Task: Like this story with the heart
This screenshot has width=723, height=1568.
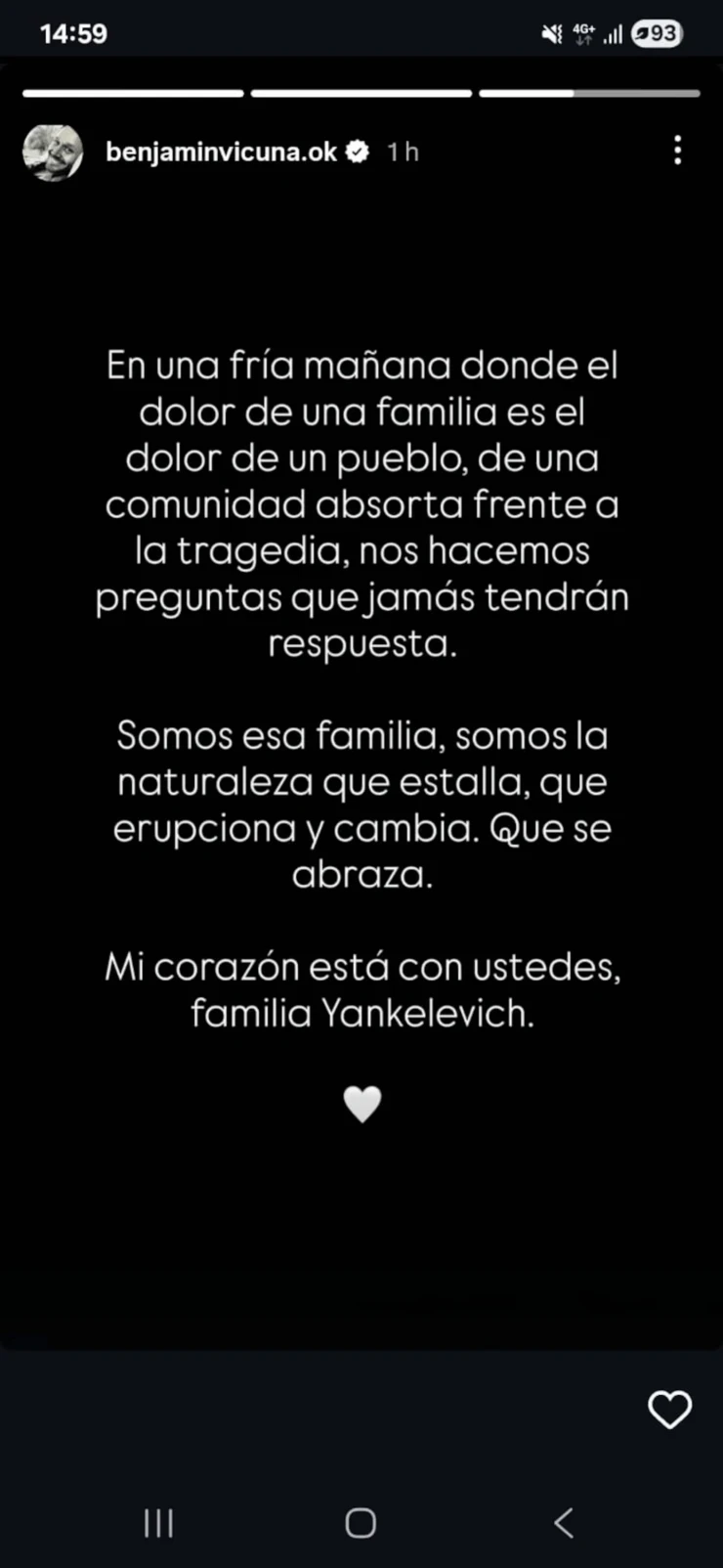Action: tap(669, 1409)
